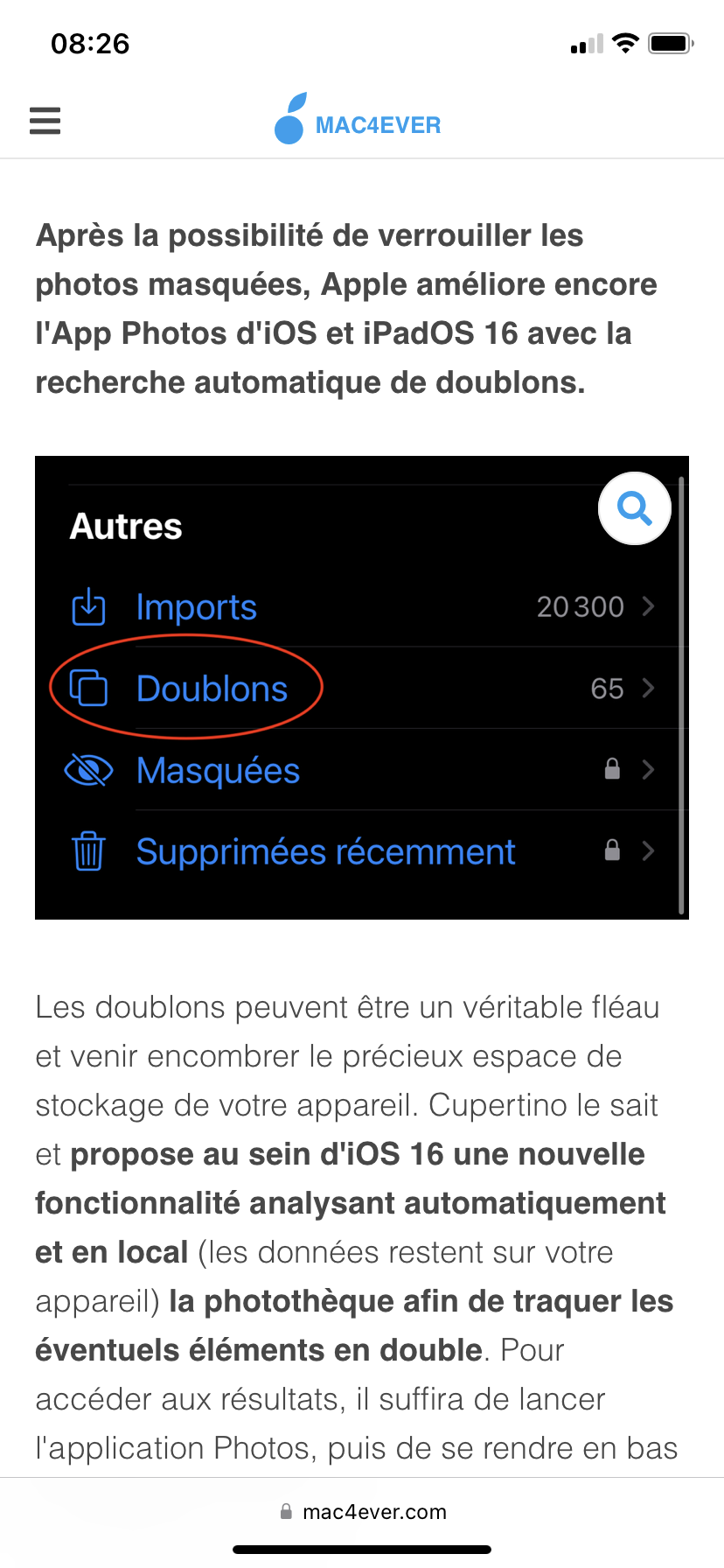Open the hamburger menu

(x=45, y=121)
